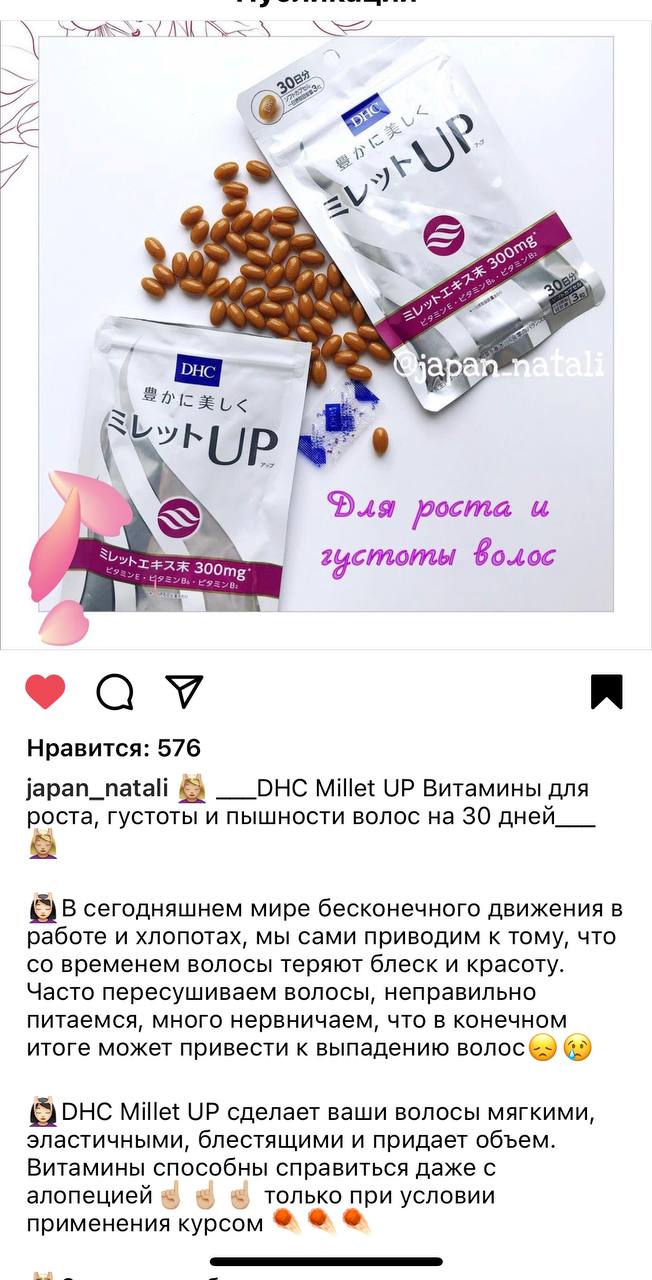View the 576 likes list
Screen dimensions: 652x1280
pos(113,747)
